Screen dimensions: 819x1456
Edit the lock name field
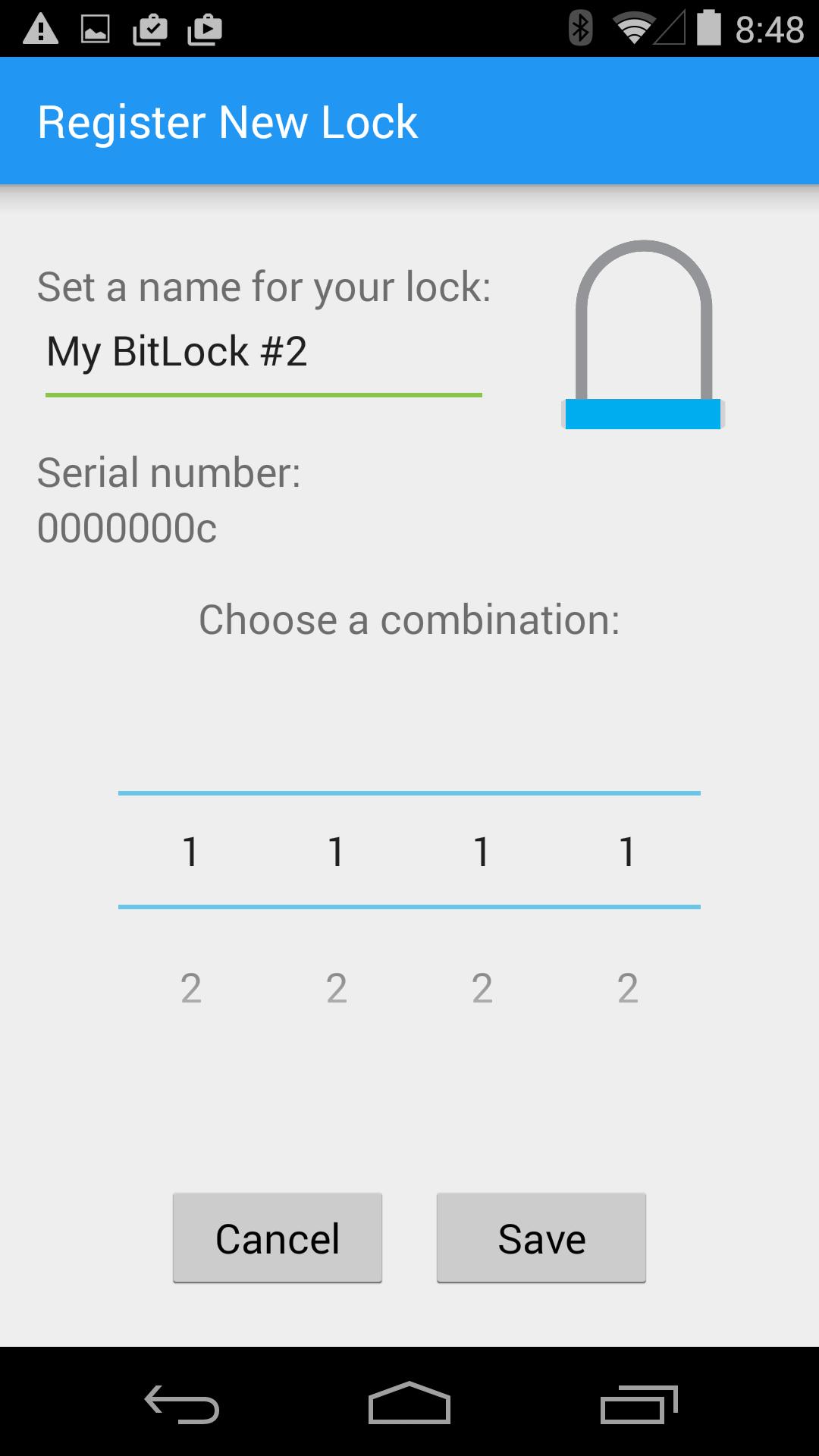click(262, 353)
